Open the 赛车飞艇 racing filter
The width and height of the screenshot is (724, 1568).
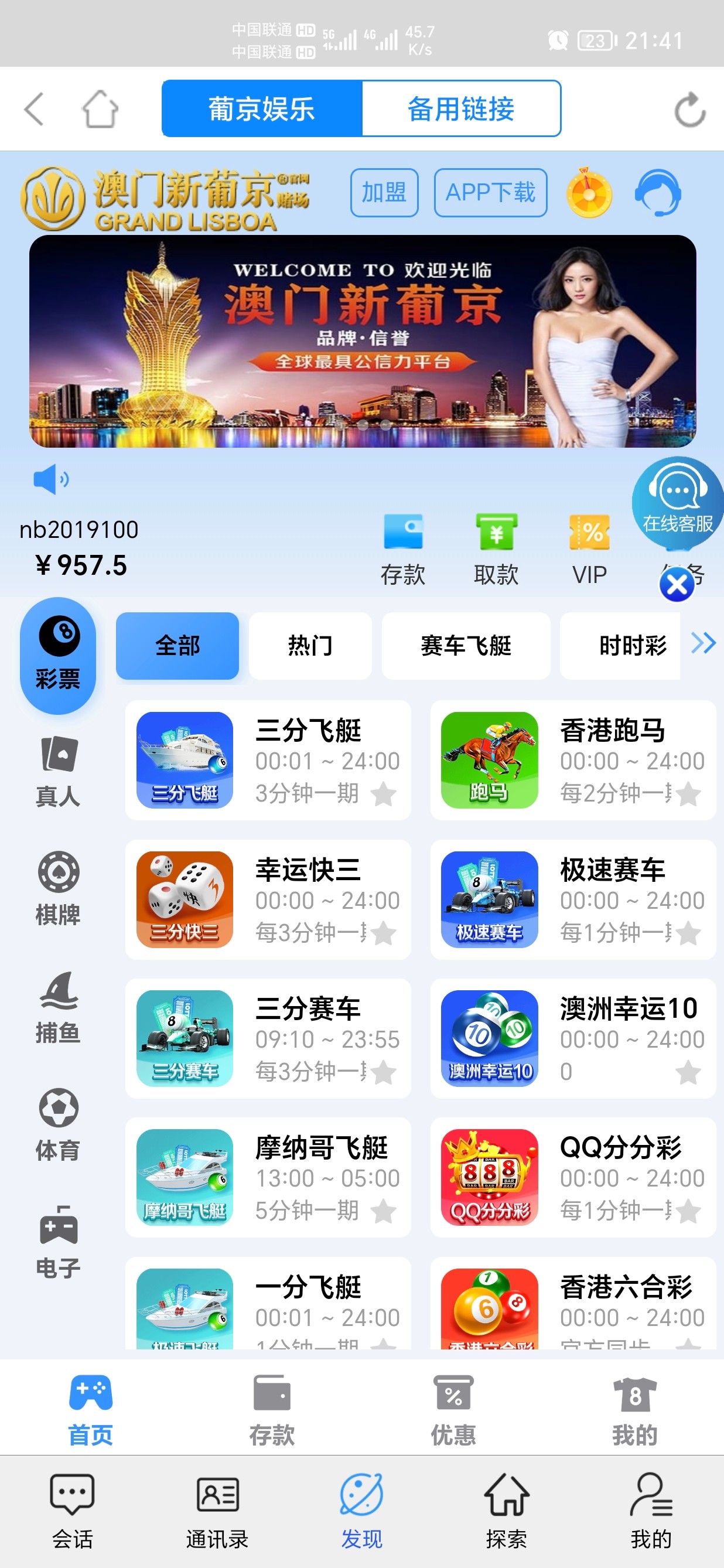466,645
